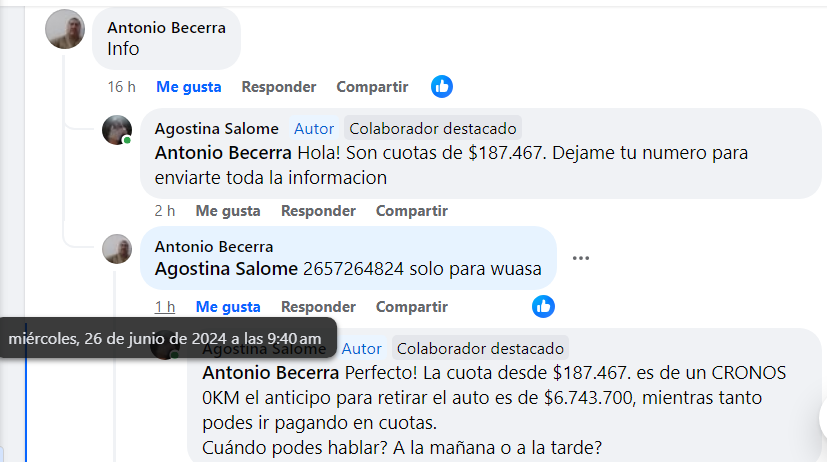The width and height of the screenshot is (827, 462).
Task: Open Agostina Salome's profile from the first reply
Action: pos(214,129)
